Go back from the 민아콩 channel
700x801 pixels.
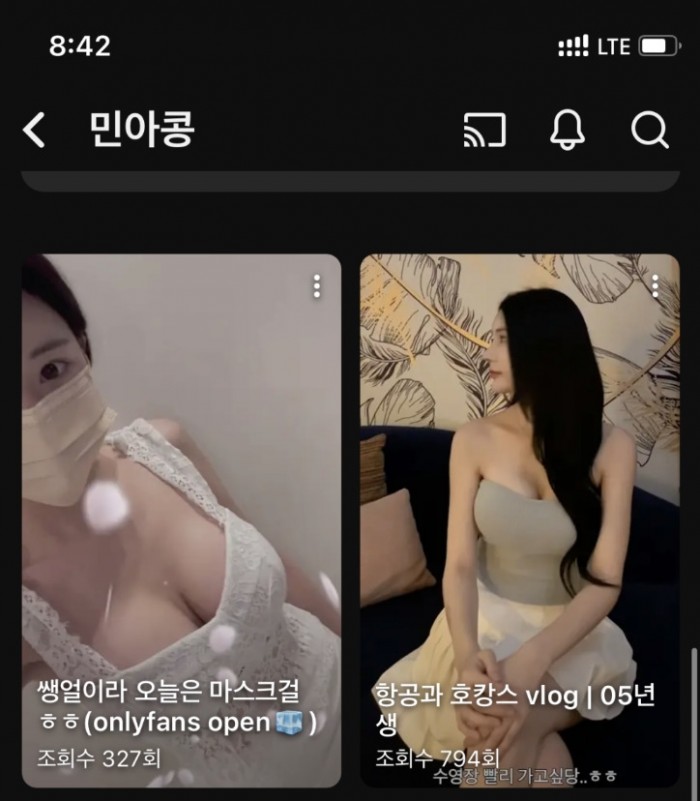click(35, 130)
